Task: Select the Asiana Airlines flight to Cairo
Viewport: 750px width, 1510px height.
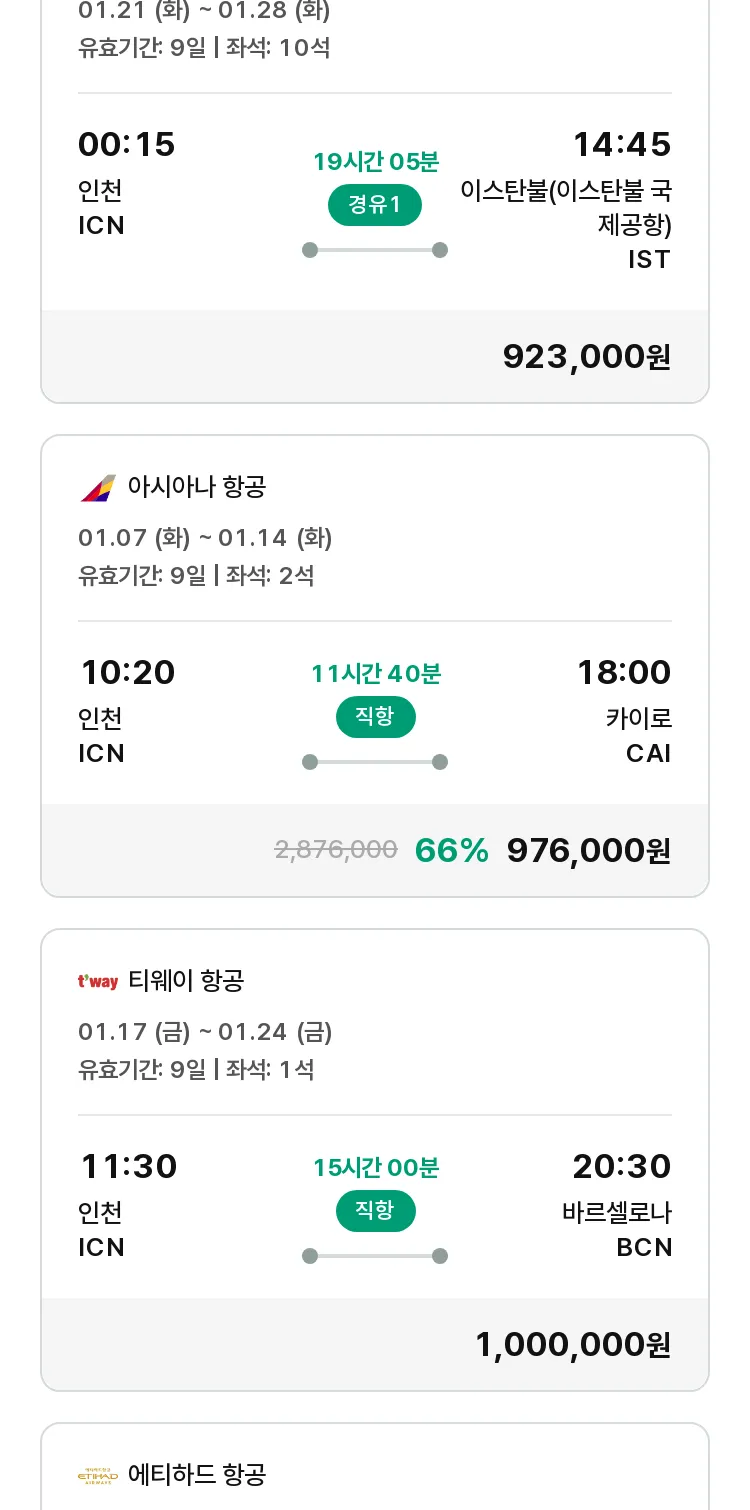Action: point(375,666)
